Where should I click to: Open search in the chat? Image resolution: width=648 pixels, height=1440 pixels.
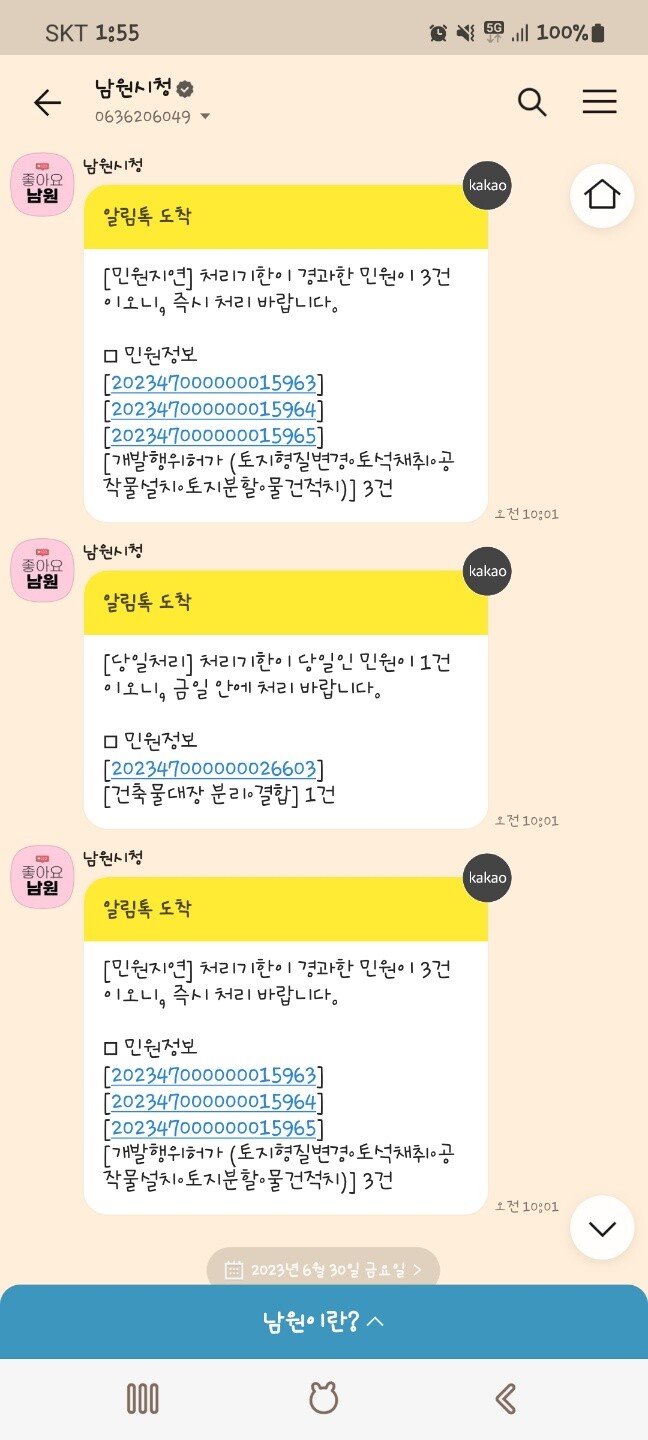point(532,102)
